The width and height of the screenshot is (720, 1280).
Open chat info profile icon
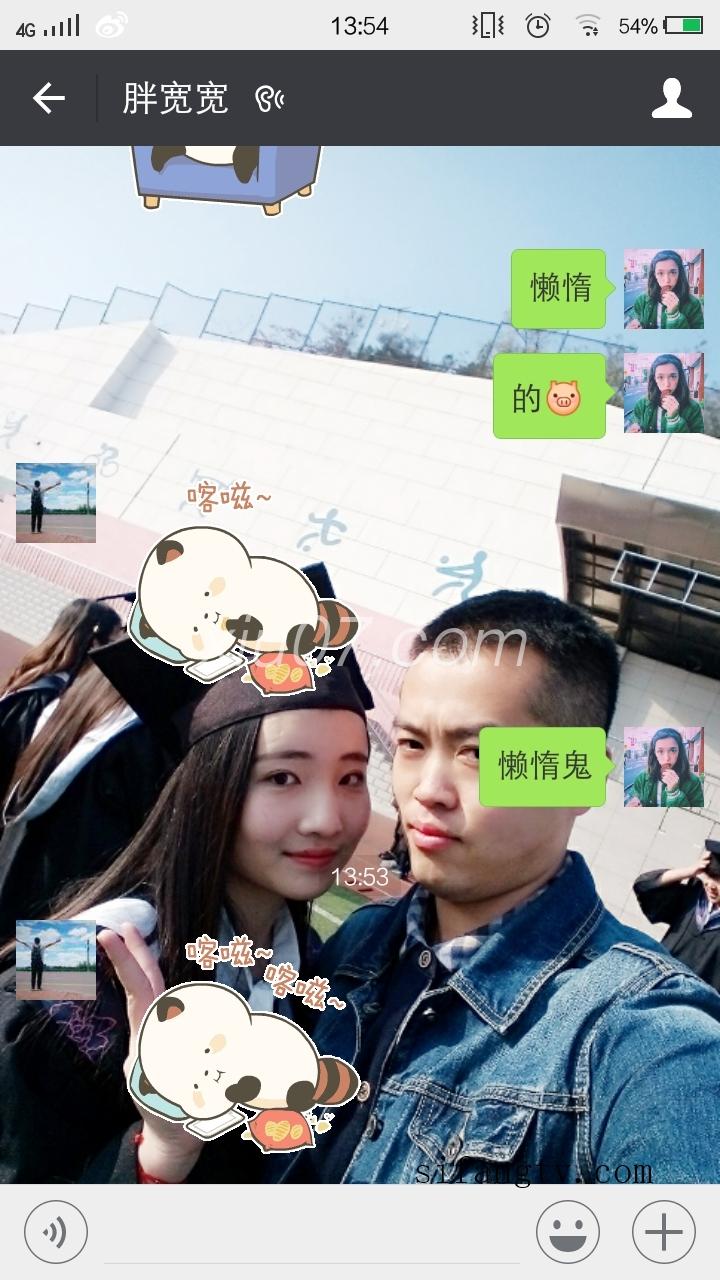point(672,98)
